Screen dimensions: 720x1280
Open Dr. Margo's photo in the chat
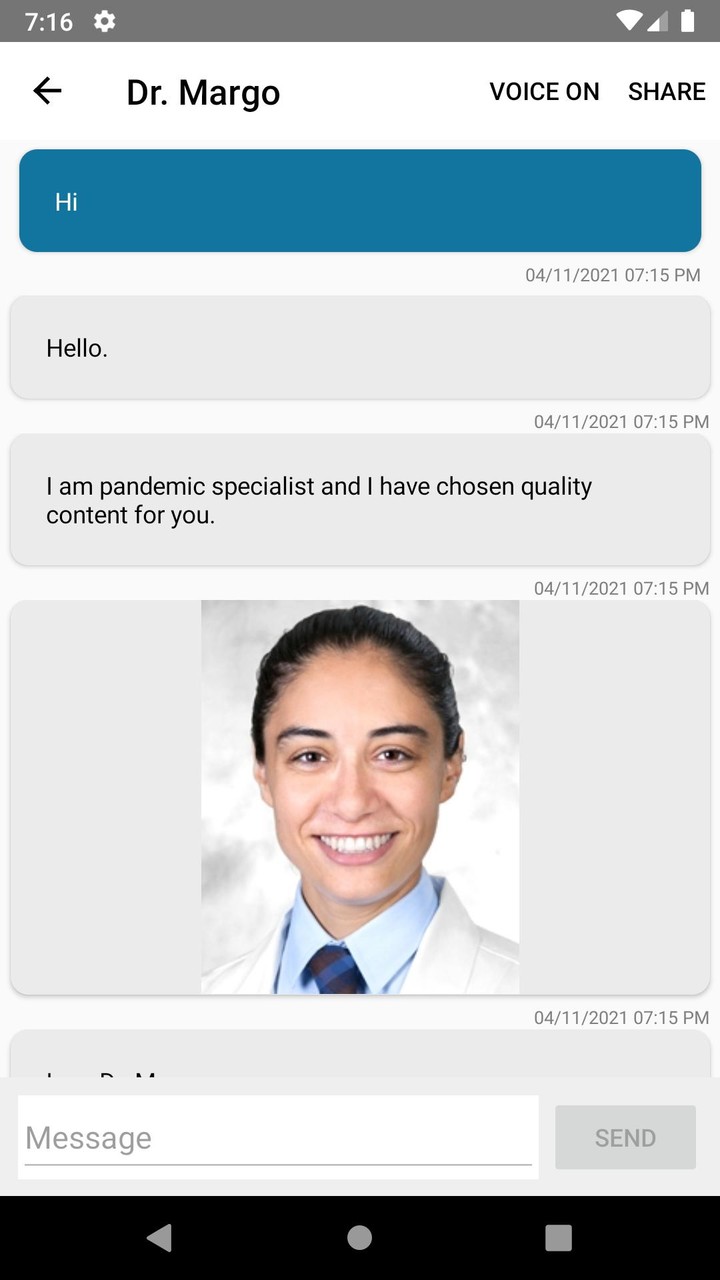click(360, 796)
